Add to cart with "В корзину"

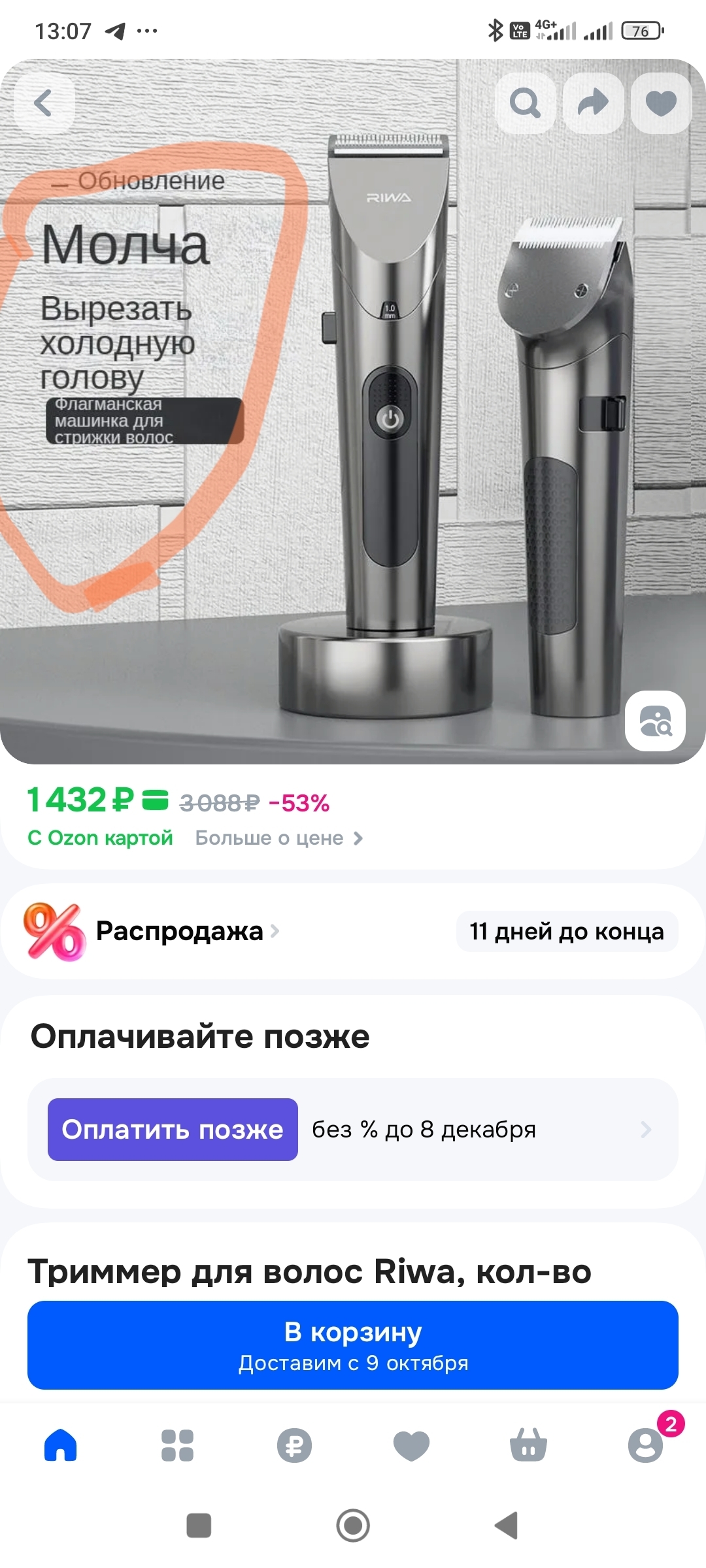coord(353,1345)
